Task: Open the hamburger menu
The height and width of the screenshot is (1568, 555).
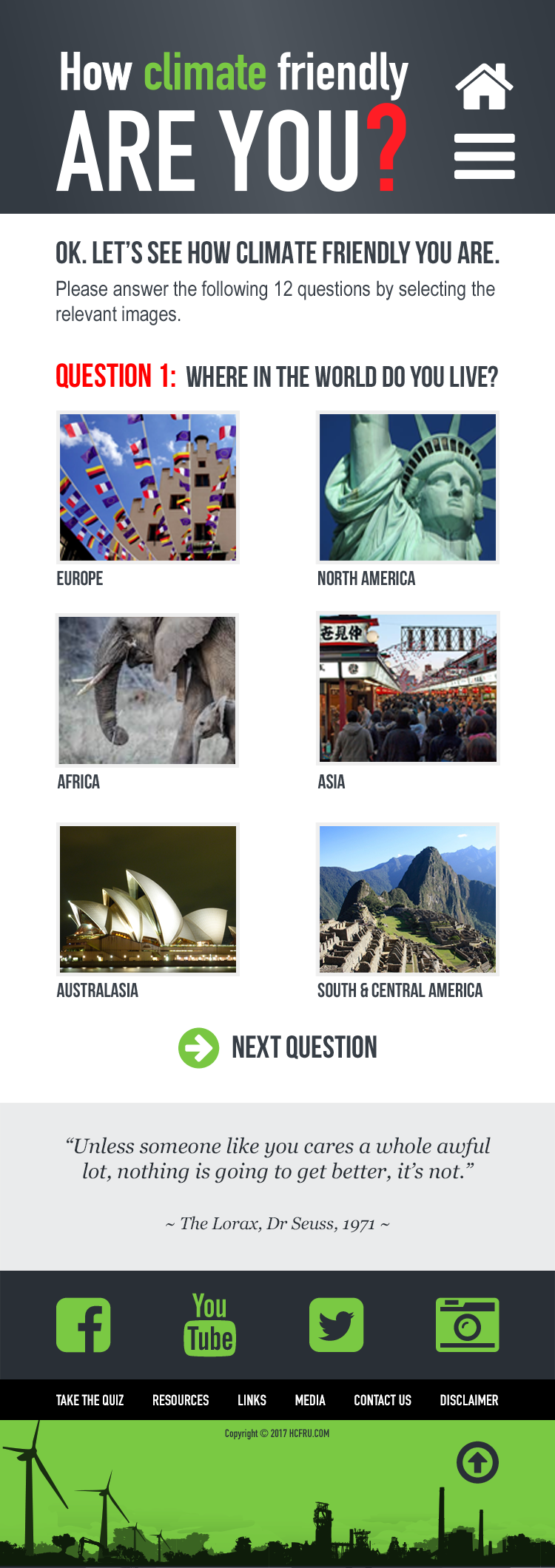Action: (485, 156)
